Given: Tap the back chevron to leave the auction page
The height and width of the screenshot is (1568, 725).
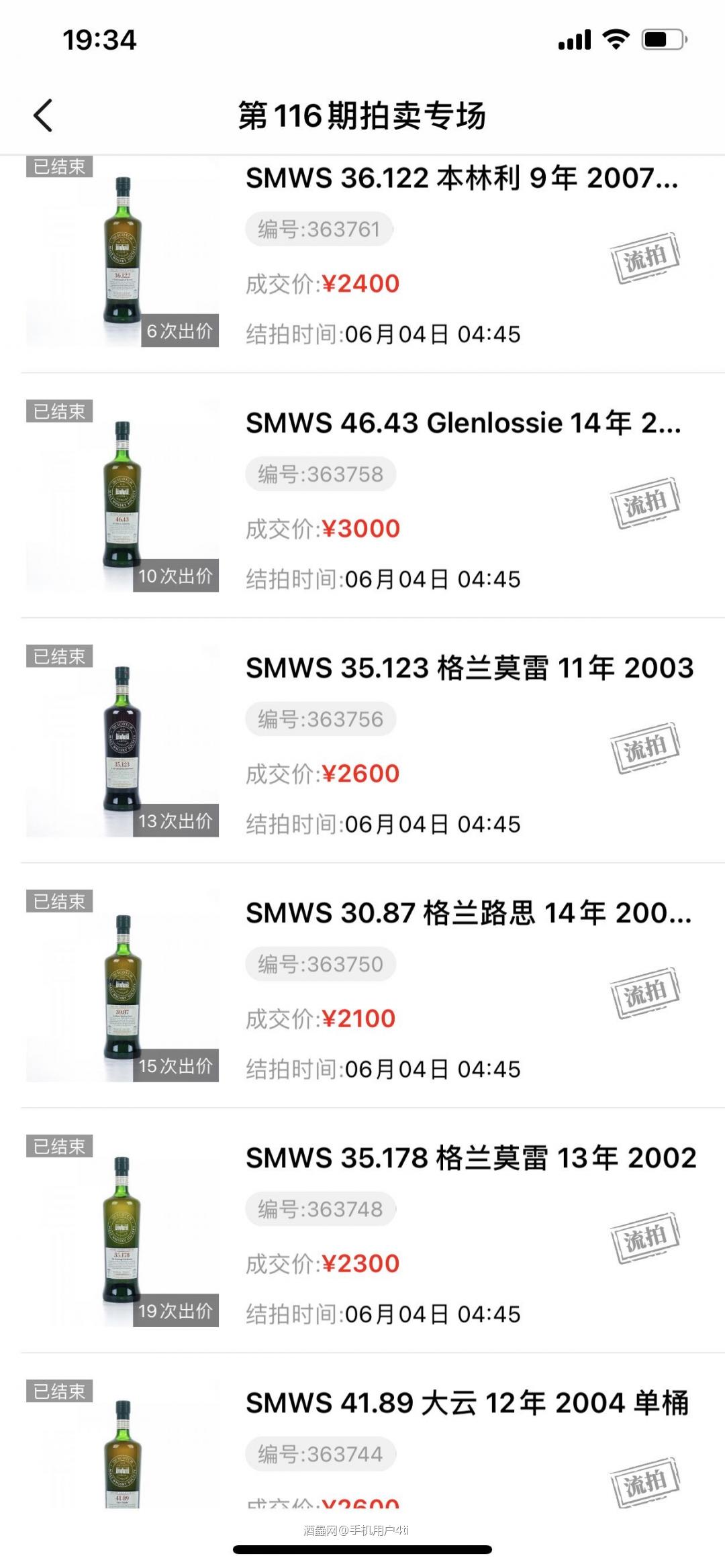Looking at the screenshot, I should pyautogui.click(x=42, y=115).
